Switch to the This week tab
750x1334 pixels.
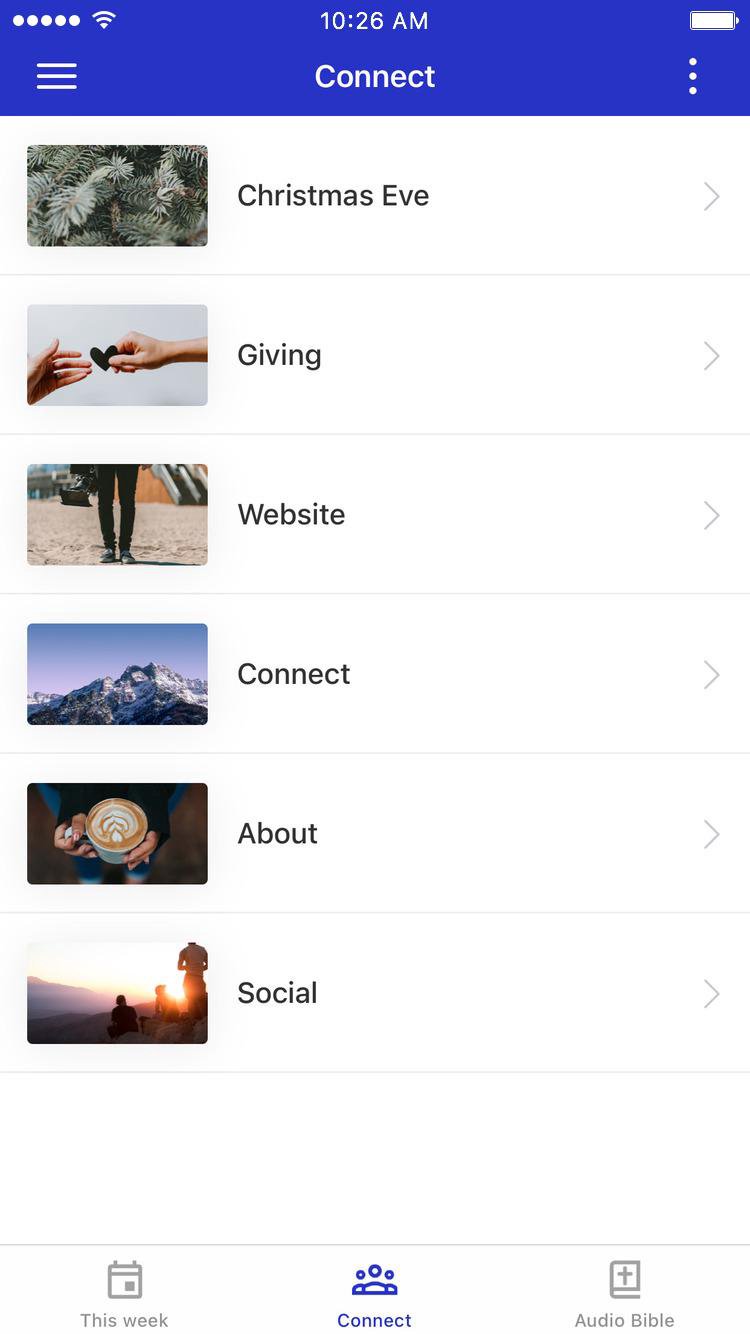[125, 1294]
